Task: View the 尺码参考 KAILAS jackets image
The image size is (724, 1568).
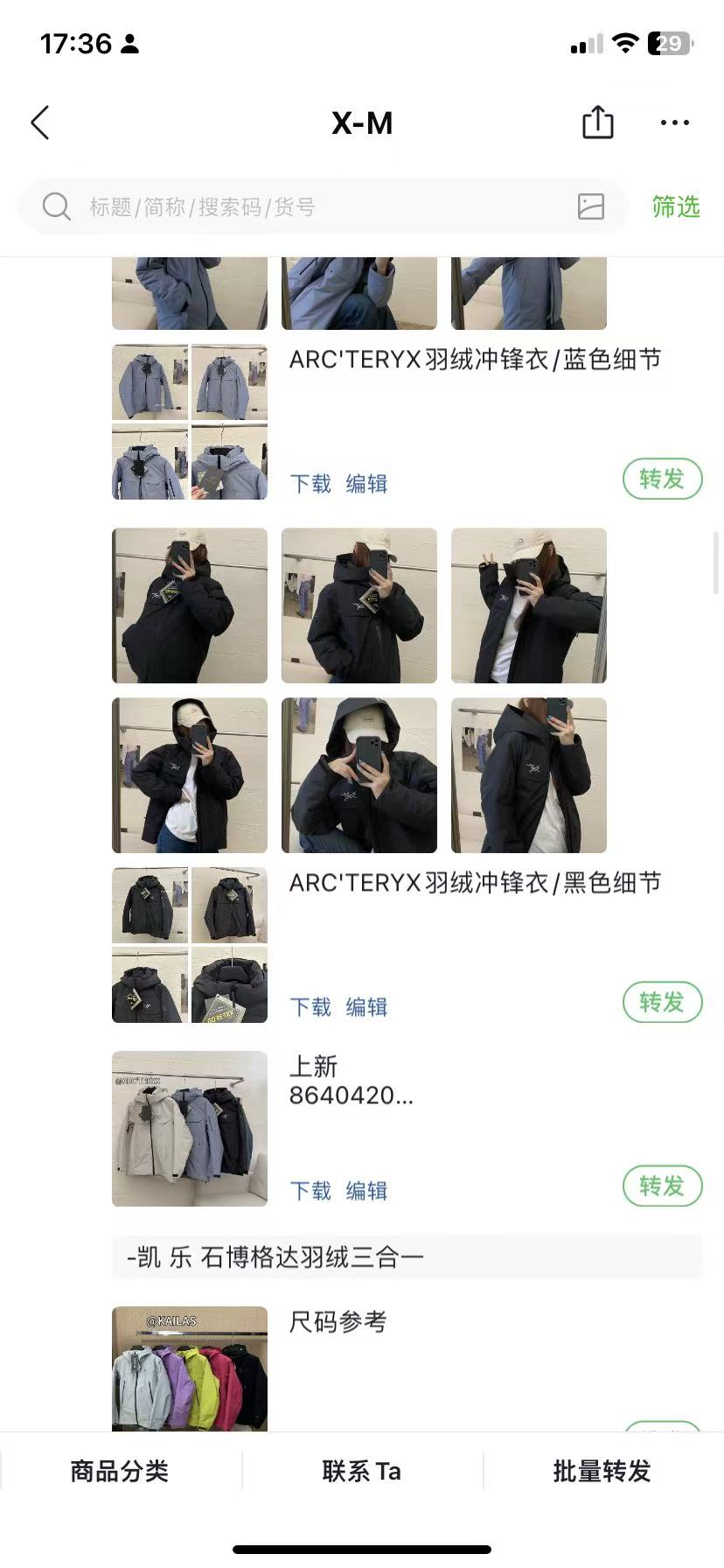Action: coord(190,1368)
